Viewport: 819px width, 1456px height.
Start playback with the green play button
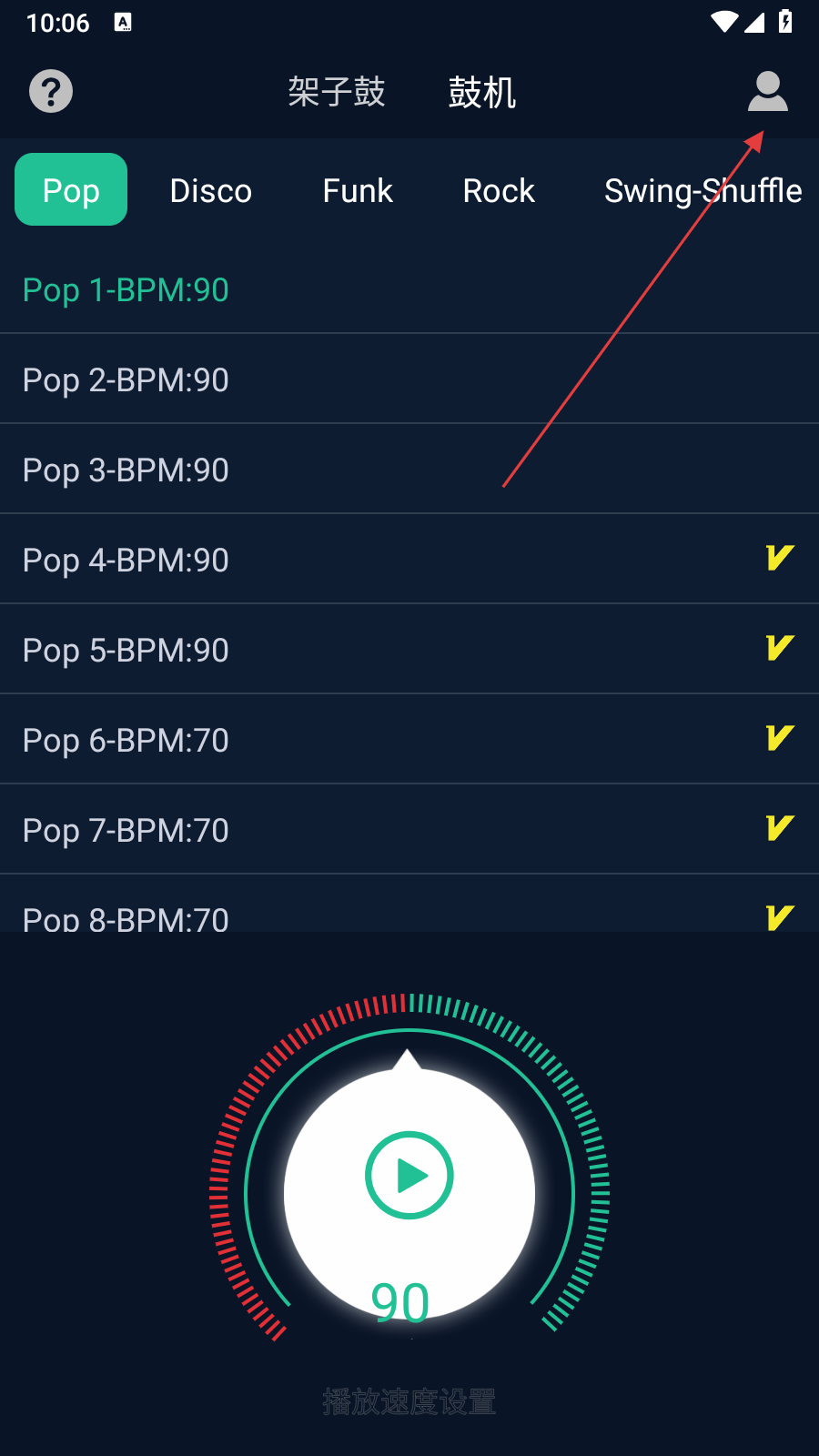[409, 1175]
